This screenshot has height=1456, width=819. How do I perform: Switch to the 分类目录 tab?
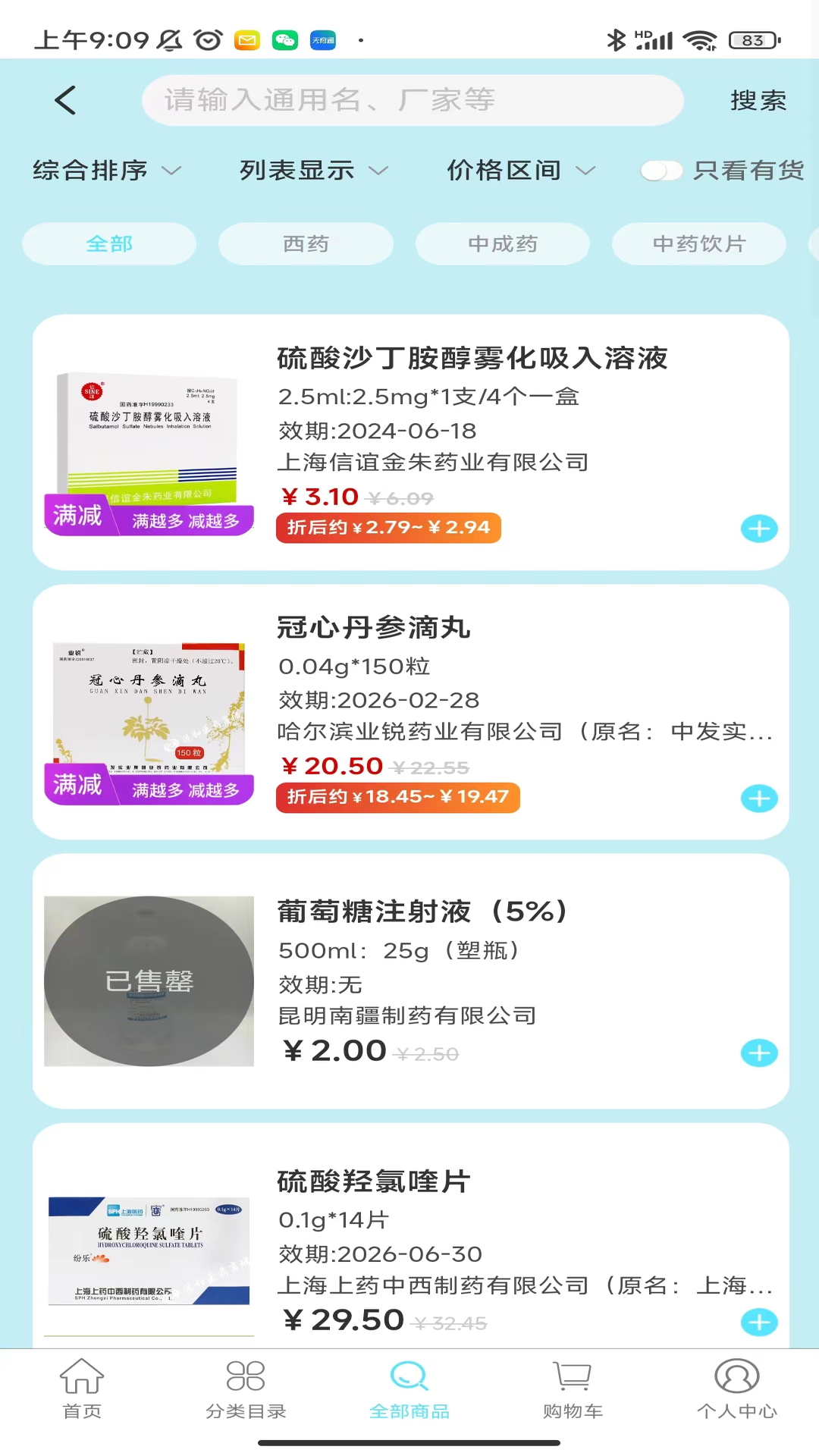click(246, 1388)
